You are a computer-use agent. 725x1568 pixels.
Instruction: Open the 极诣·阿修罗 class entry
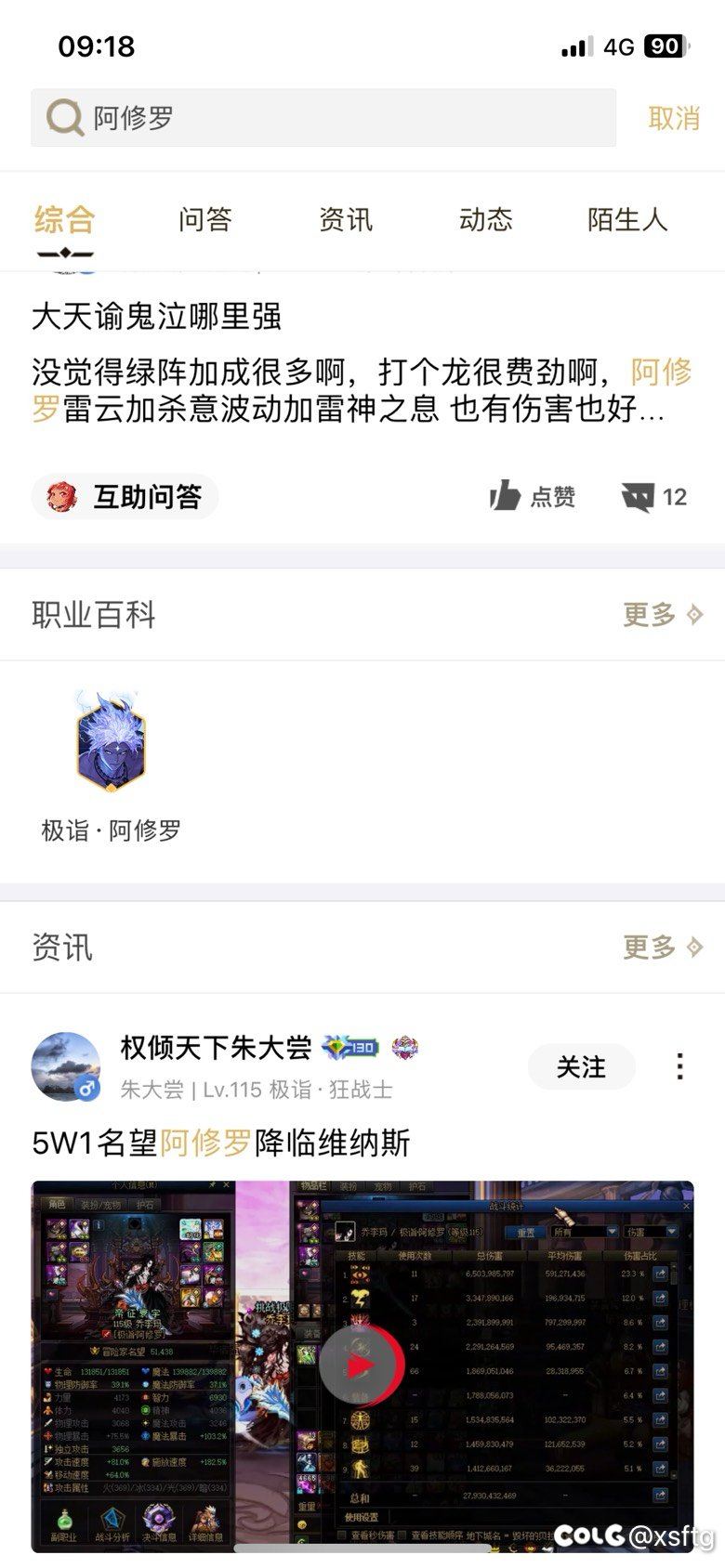click(x=112, y=767)
